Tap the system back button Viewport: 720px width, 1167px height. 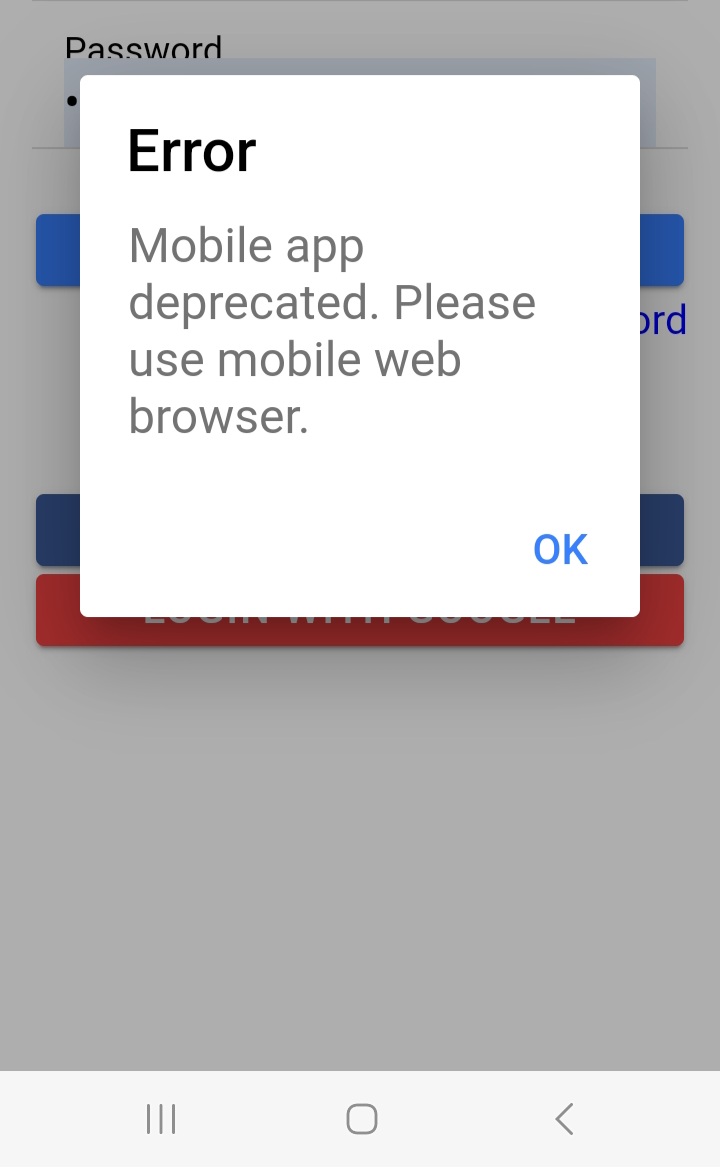[564, 1119]
